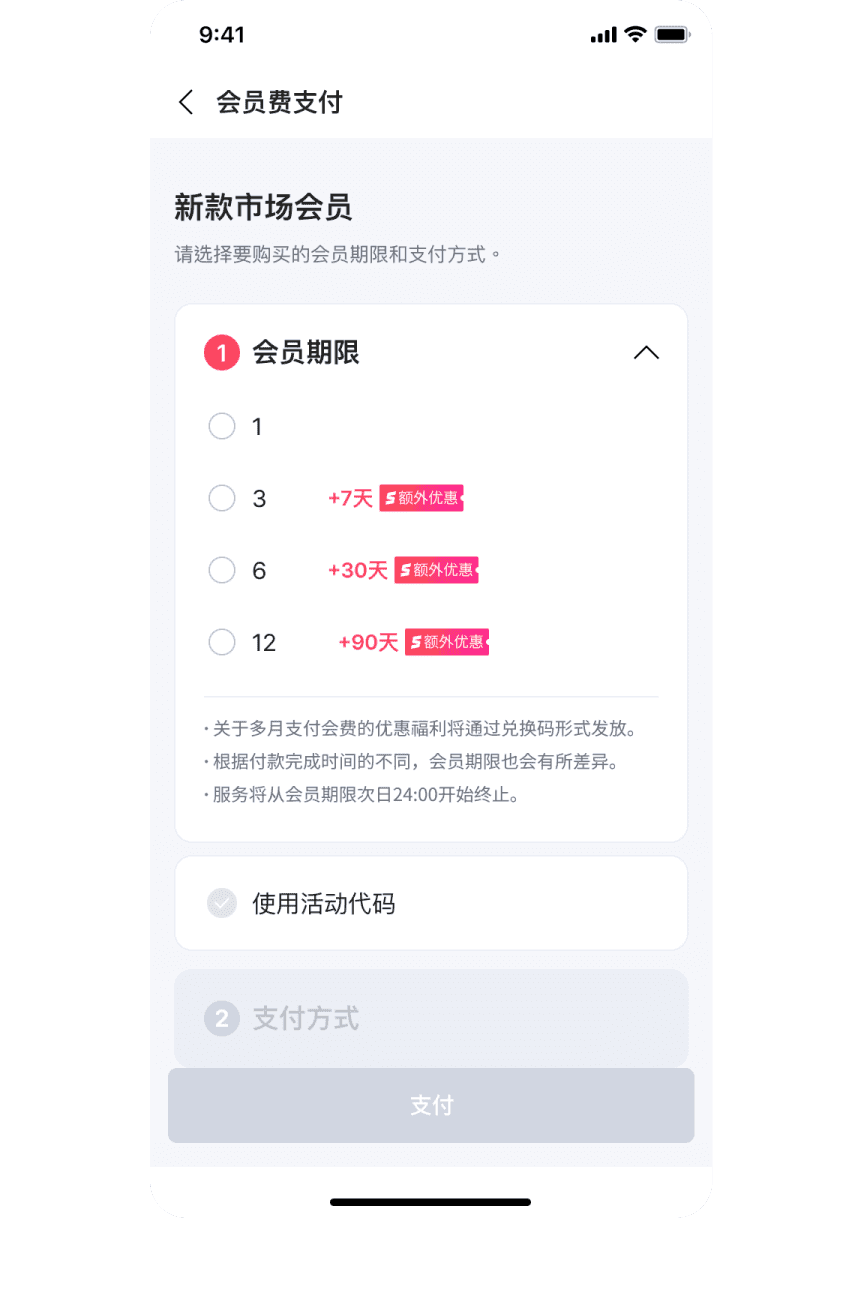Screen dimensions: 864x1290
Task: Tap the 支付 button
Action: (x=431, y=1105)
